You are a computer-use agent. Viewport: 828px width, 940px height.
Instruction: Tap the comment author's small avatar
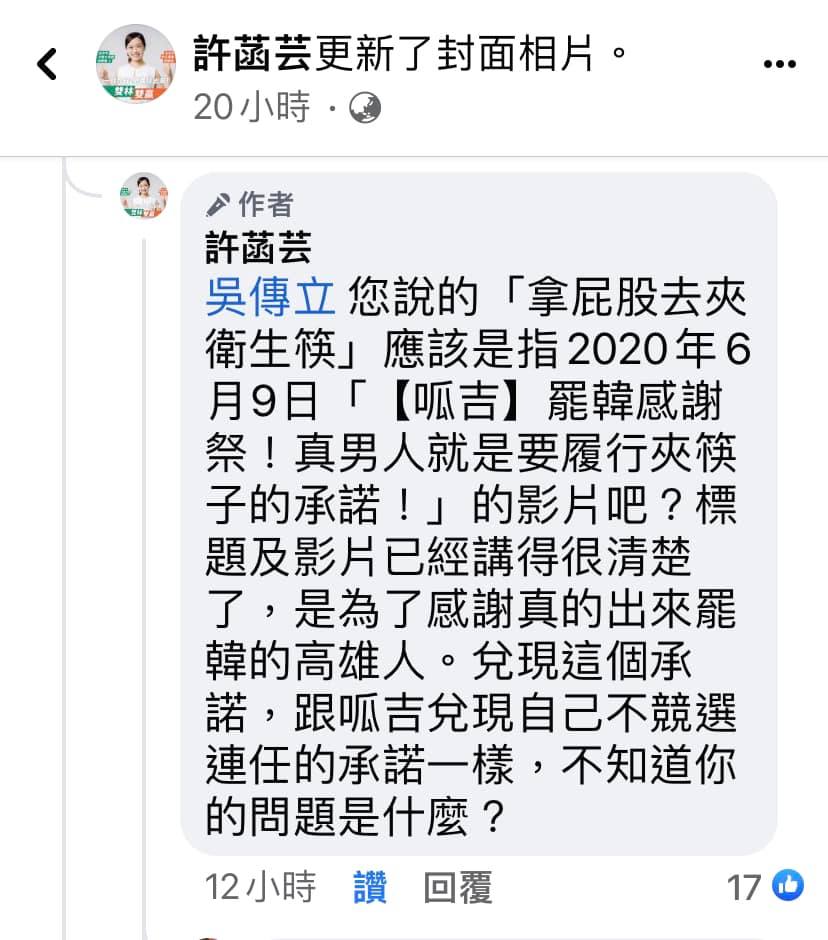(144, 196)
